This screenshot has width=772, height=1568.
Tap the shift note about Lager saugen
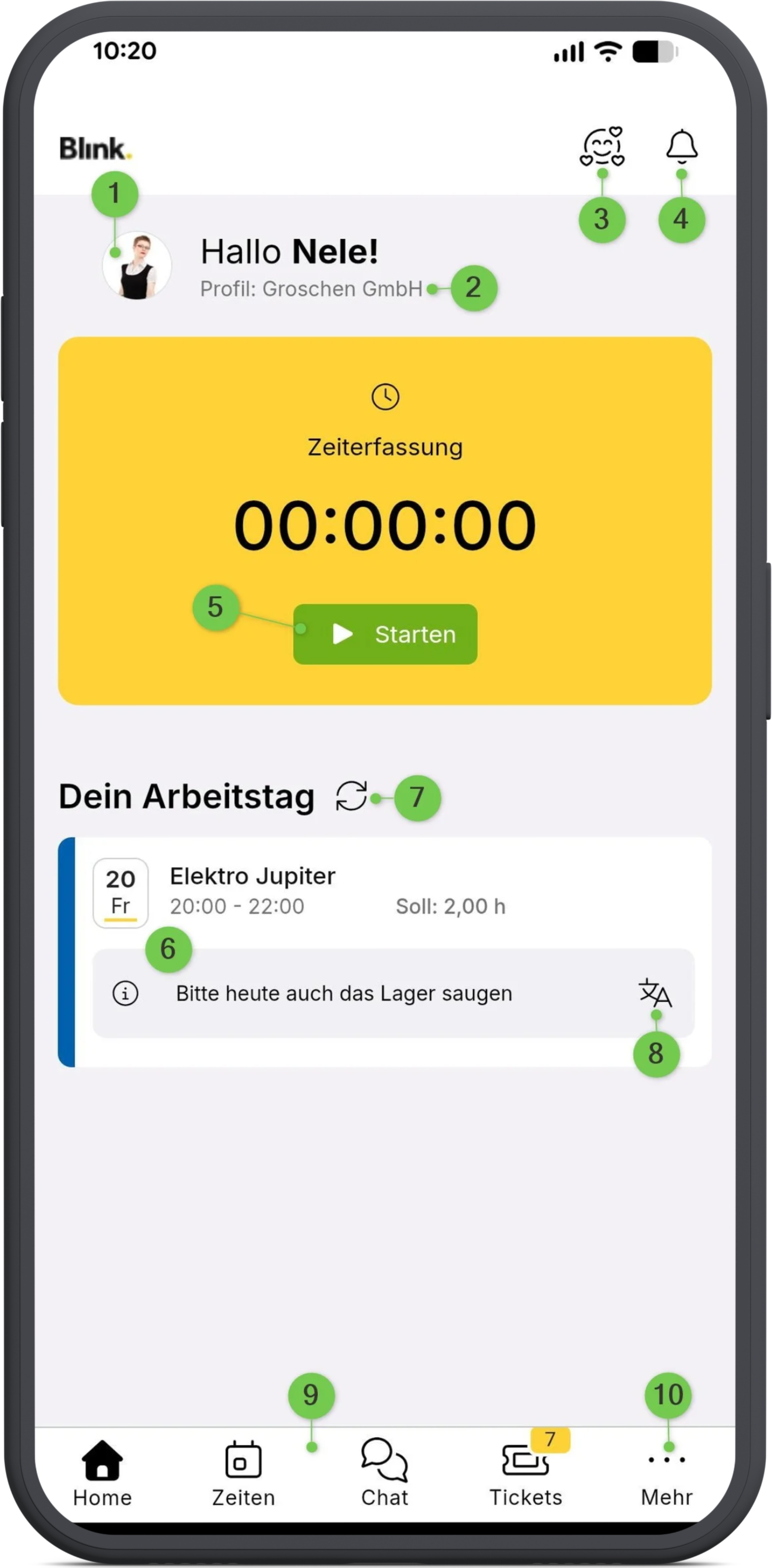pyautogui.click(x=344, y=992)
